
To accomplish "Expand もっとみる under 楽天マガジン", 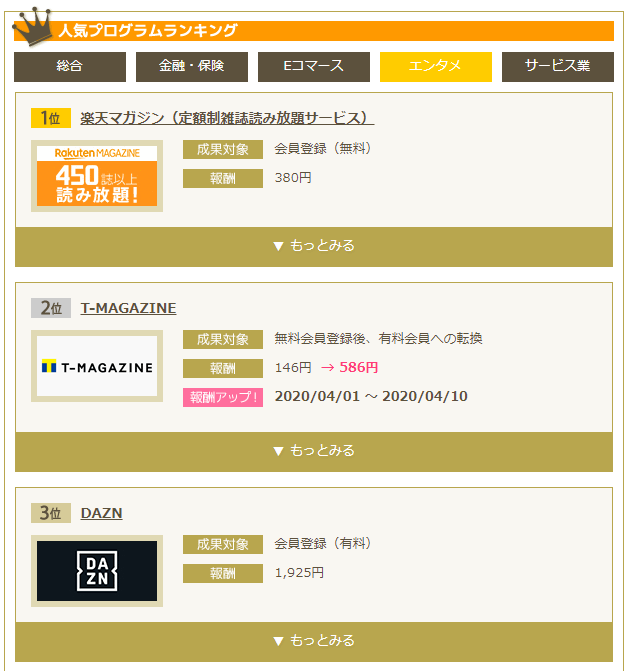I will (x=313, y=246).
